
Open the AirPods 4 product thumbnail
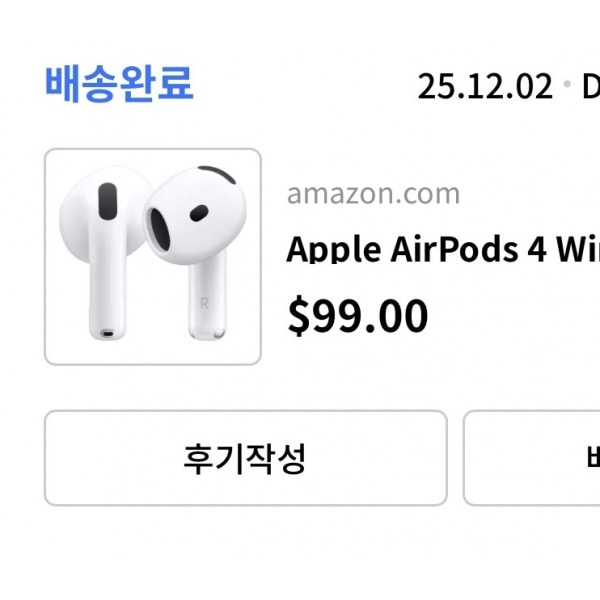coord(153,257)
